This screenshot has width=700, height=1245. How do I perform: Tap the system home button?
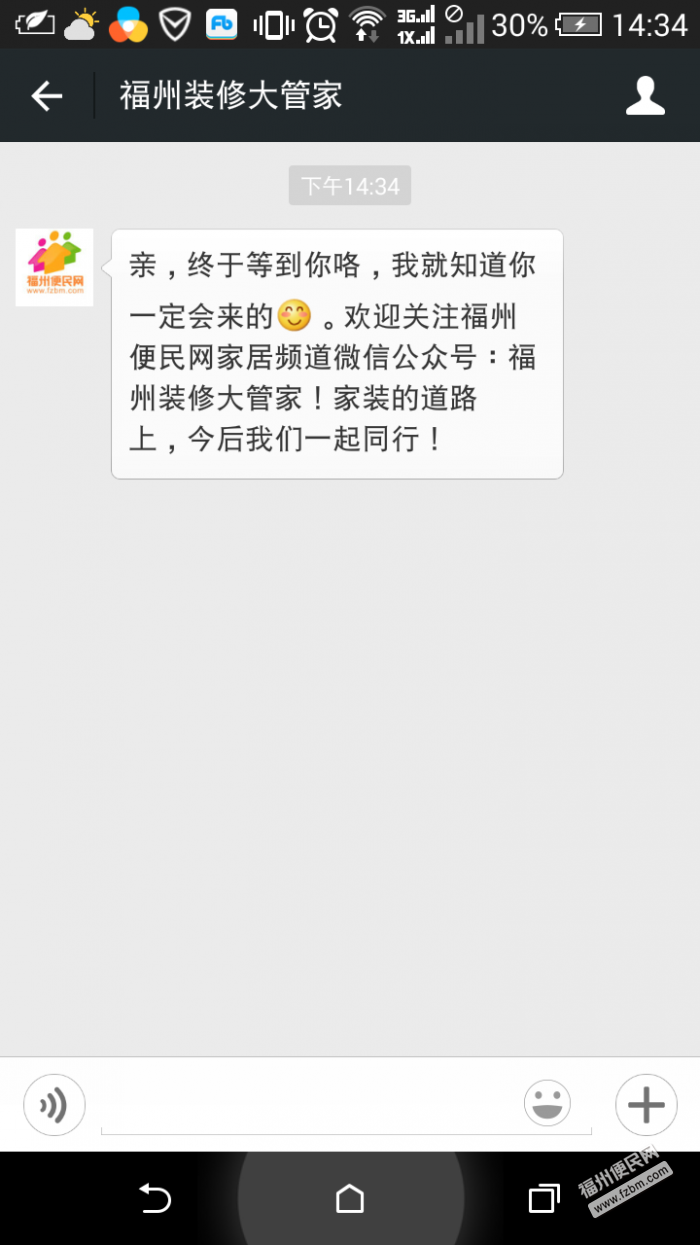(x=350, y=1198)
